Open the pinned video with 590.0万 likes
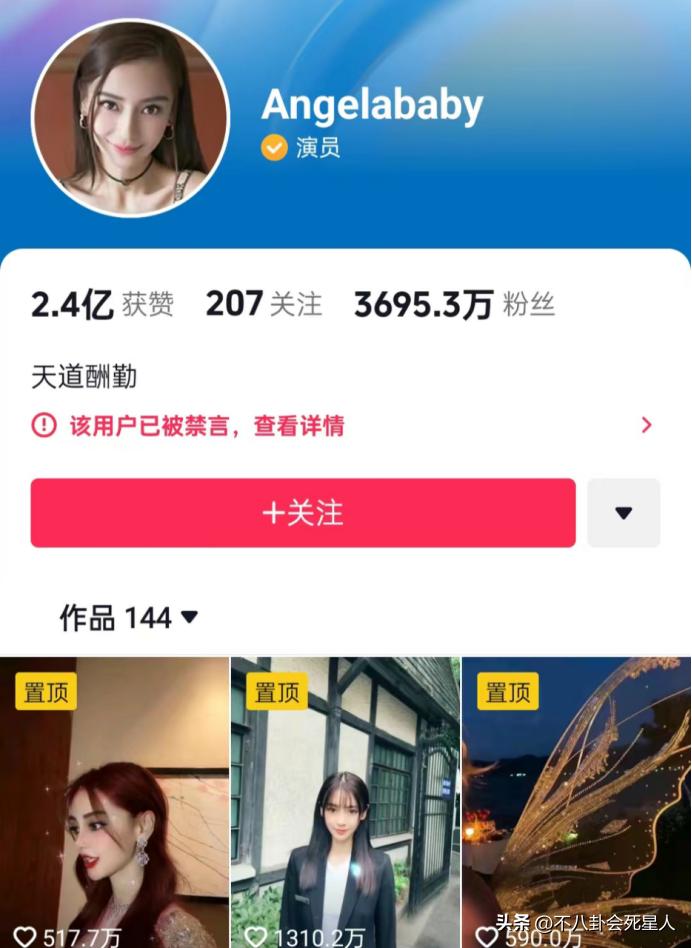This screenshot has width=692, height=948. [576, 802]
